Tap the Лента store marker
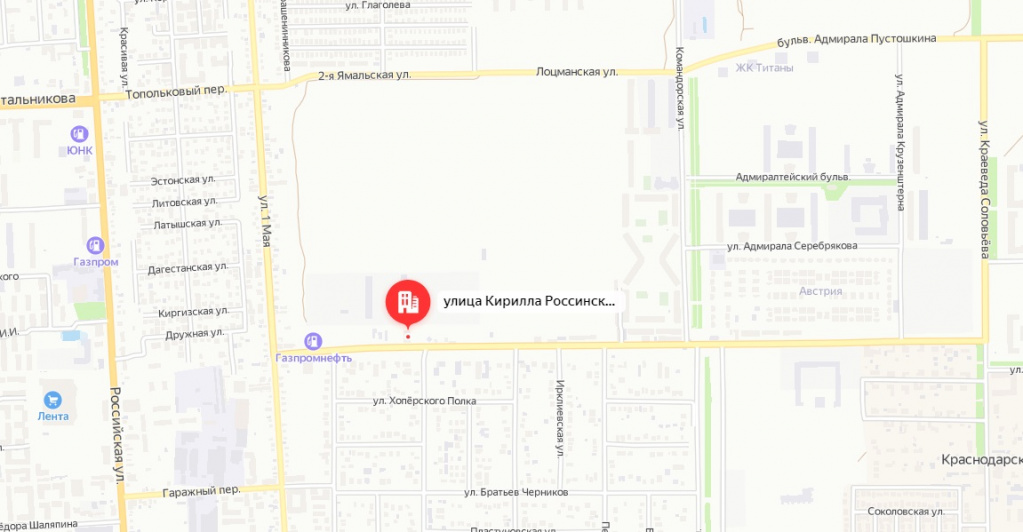The image size is (1023, 532). click(52, 398)
